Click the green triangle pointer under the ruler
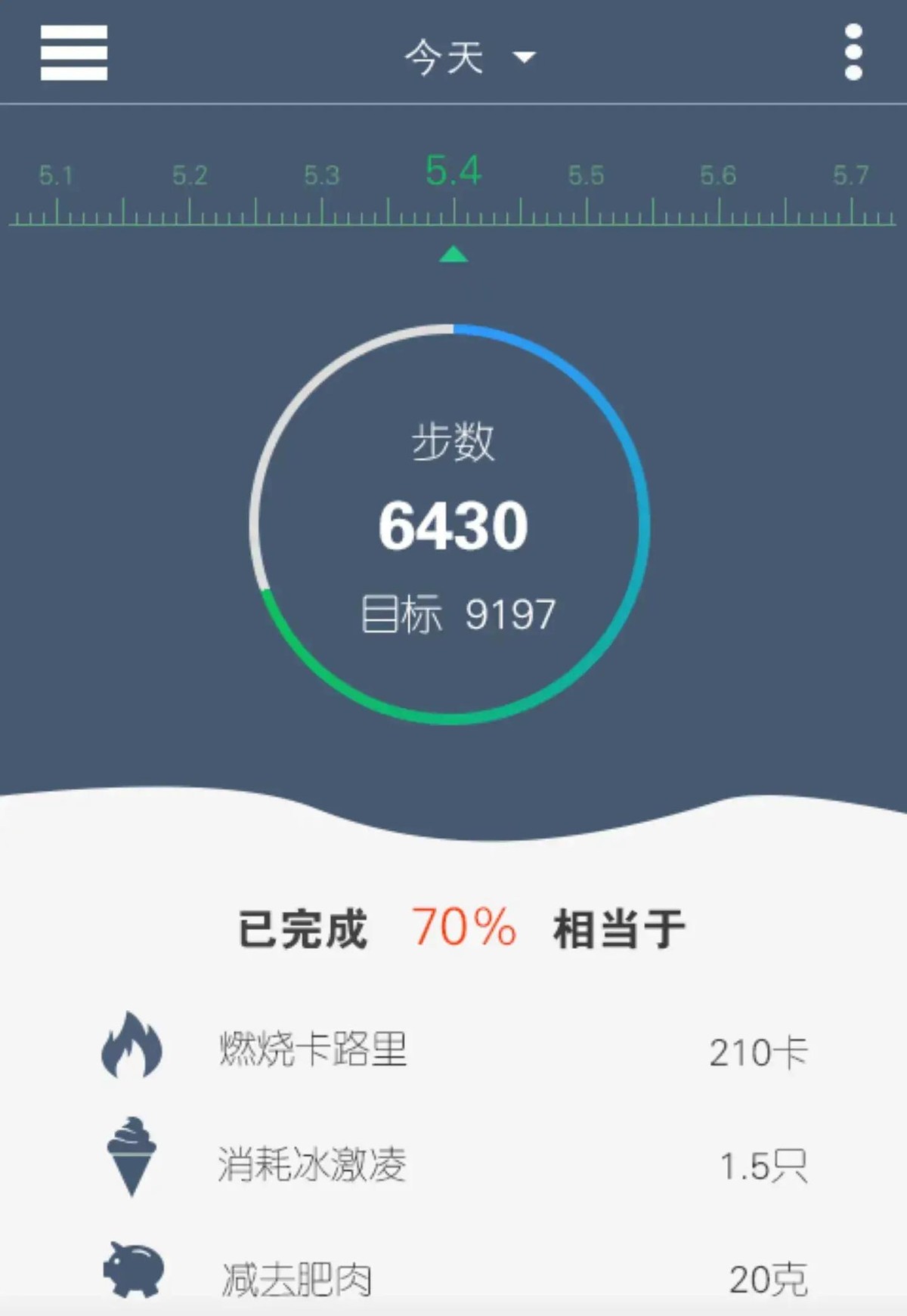907x1316 pixels. coord(453,255)
